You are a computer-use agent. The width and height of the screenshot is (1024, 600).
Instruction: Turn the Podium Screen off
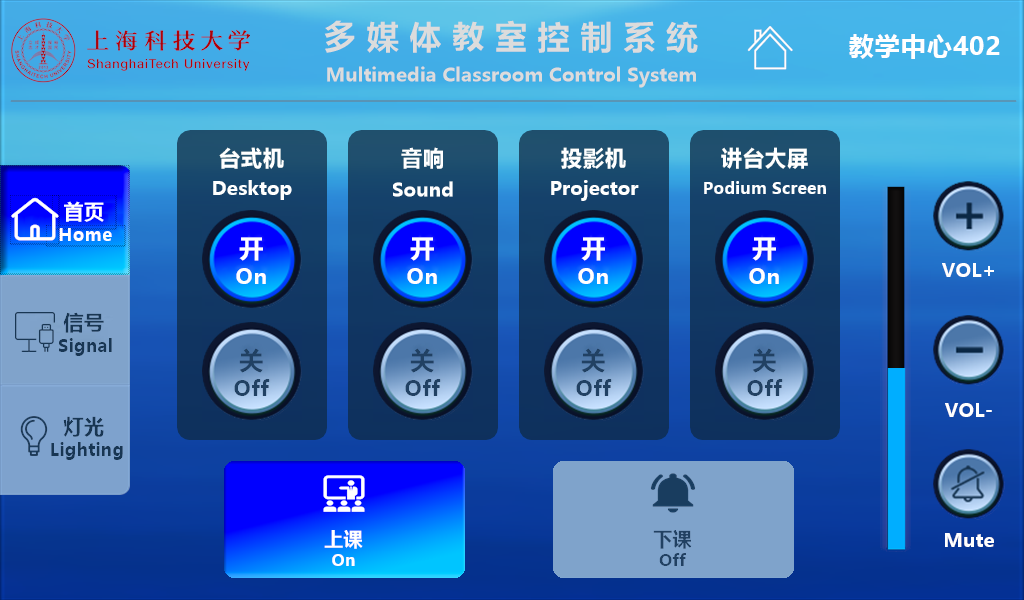(764, 371)
